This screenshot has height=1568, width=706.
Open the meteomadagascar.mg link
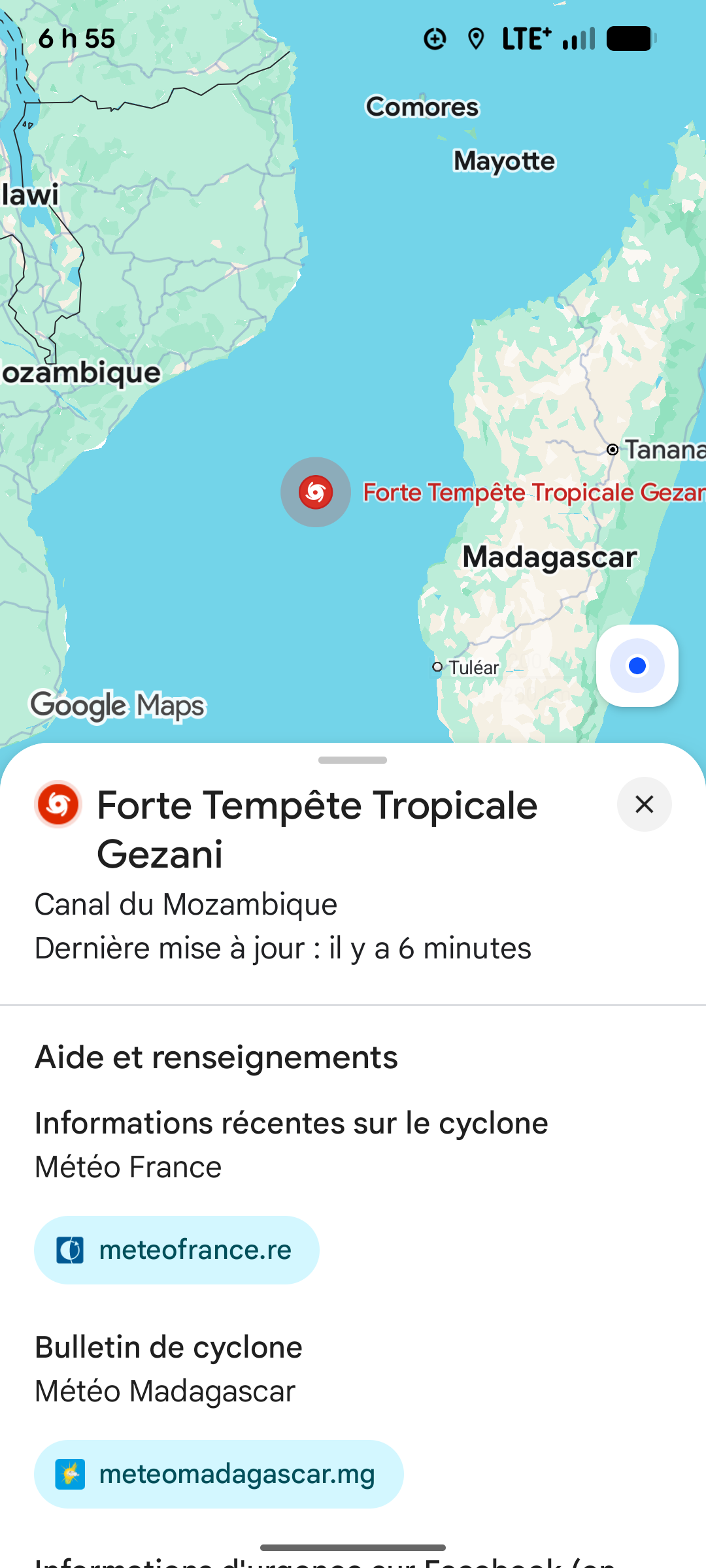(x=218, y=1474)
